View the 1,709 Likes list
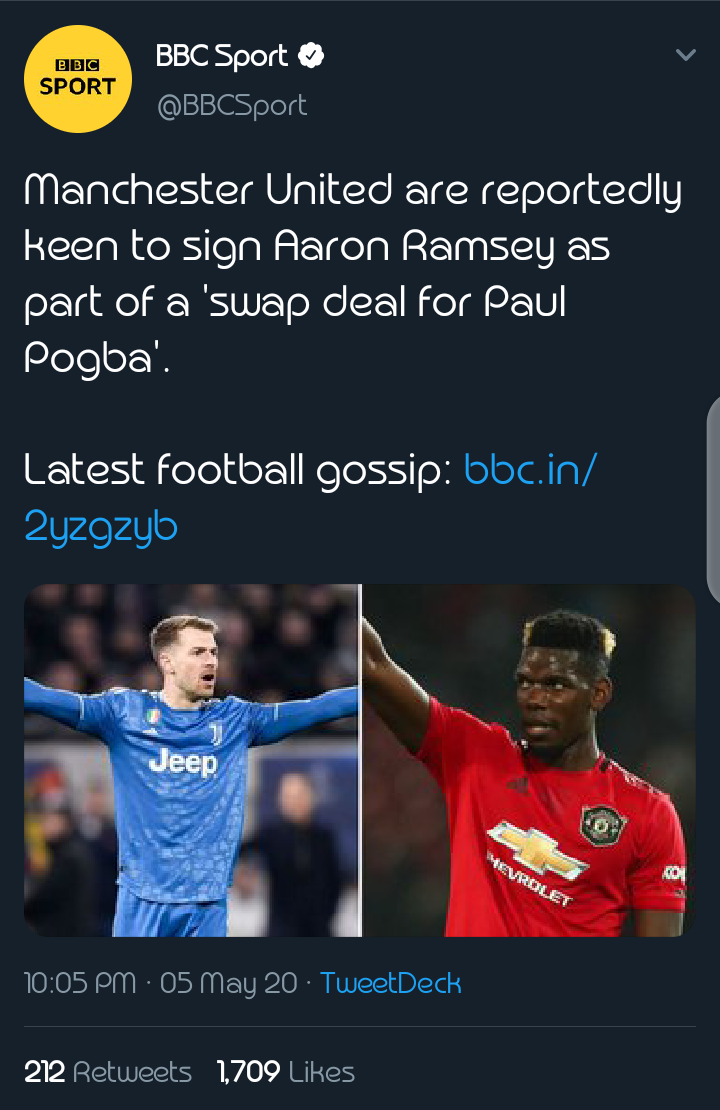 (286, 1072)
